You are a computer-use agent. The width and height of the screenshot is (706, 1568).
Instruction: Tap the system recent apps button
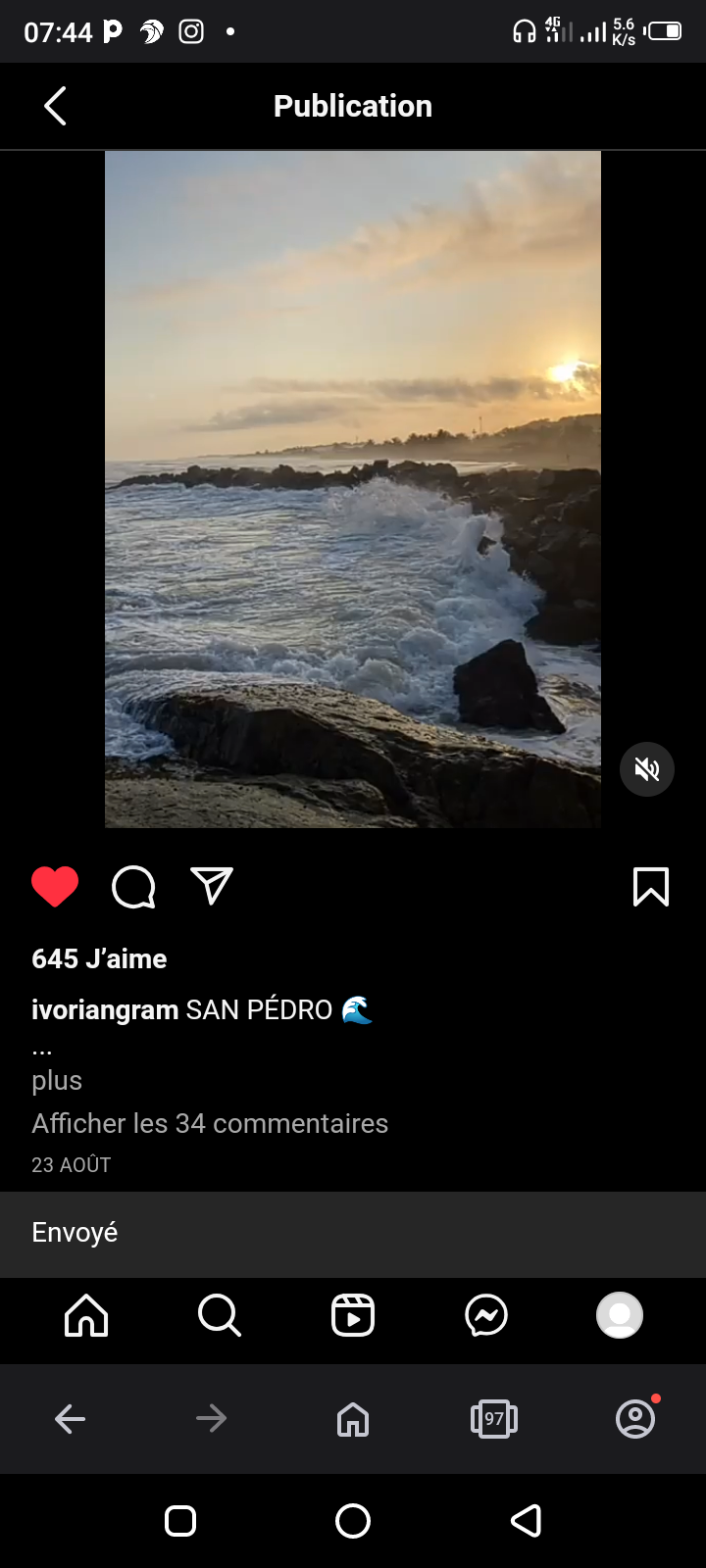click(x=180, y=1521)
